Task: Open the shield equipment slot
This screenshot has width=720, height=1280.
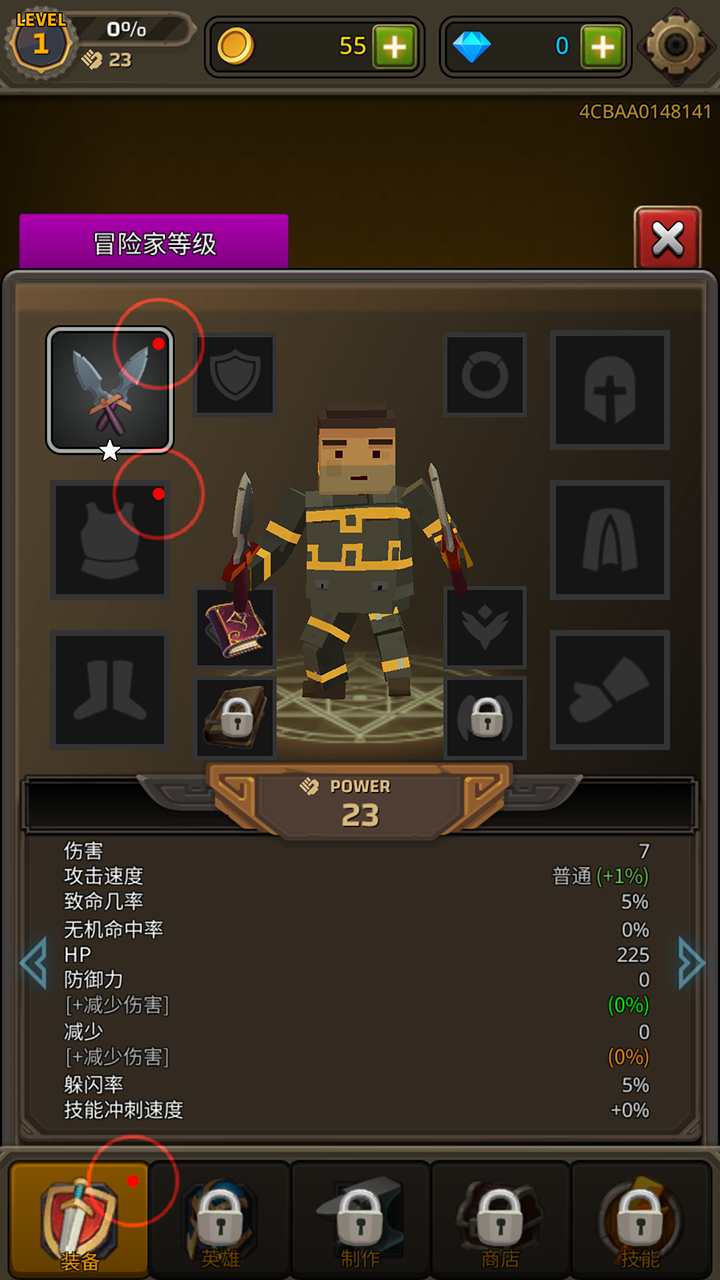Action: (x=235, y=375)
